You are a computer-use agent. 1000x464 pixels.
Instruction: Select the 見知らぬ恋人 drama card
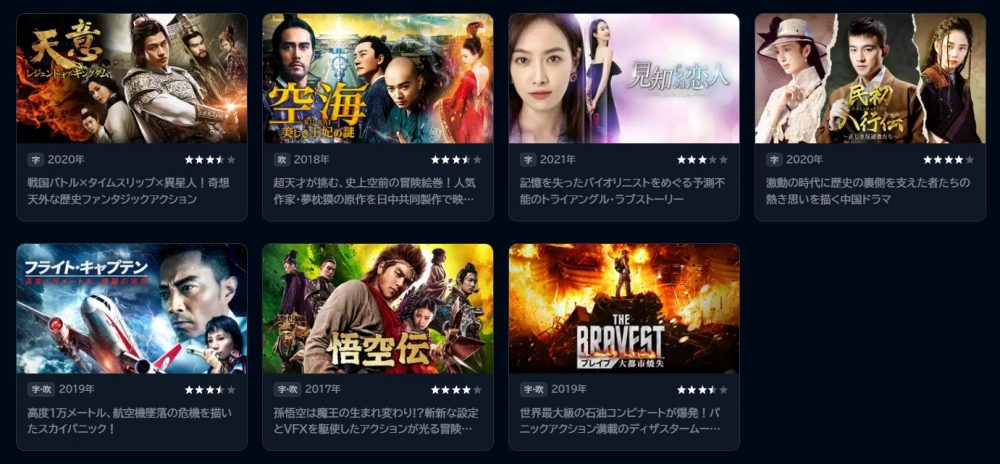click(623, 79)
